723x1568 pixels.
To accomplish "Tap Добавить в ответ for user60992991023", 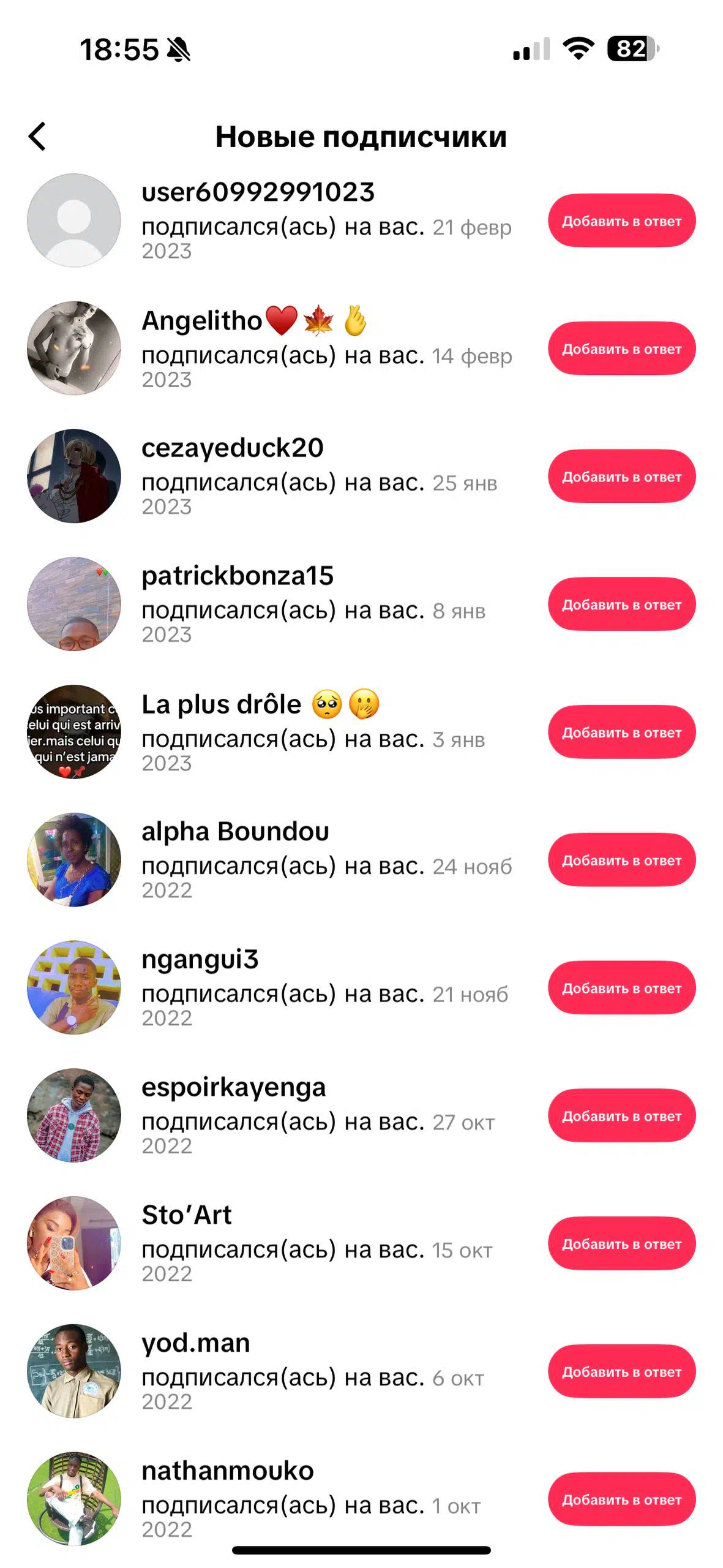I will 621,221.
